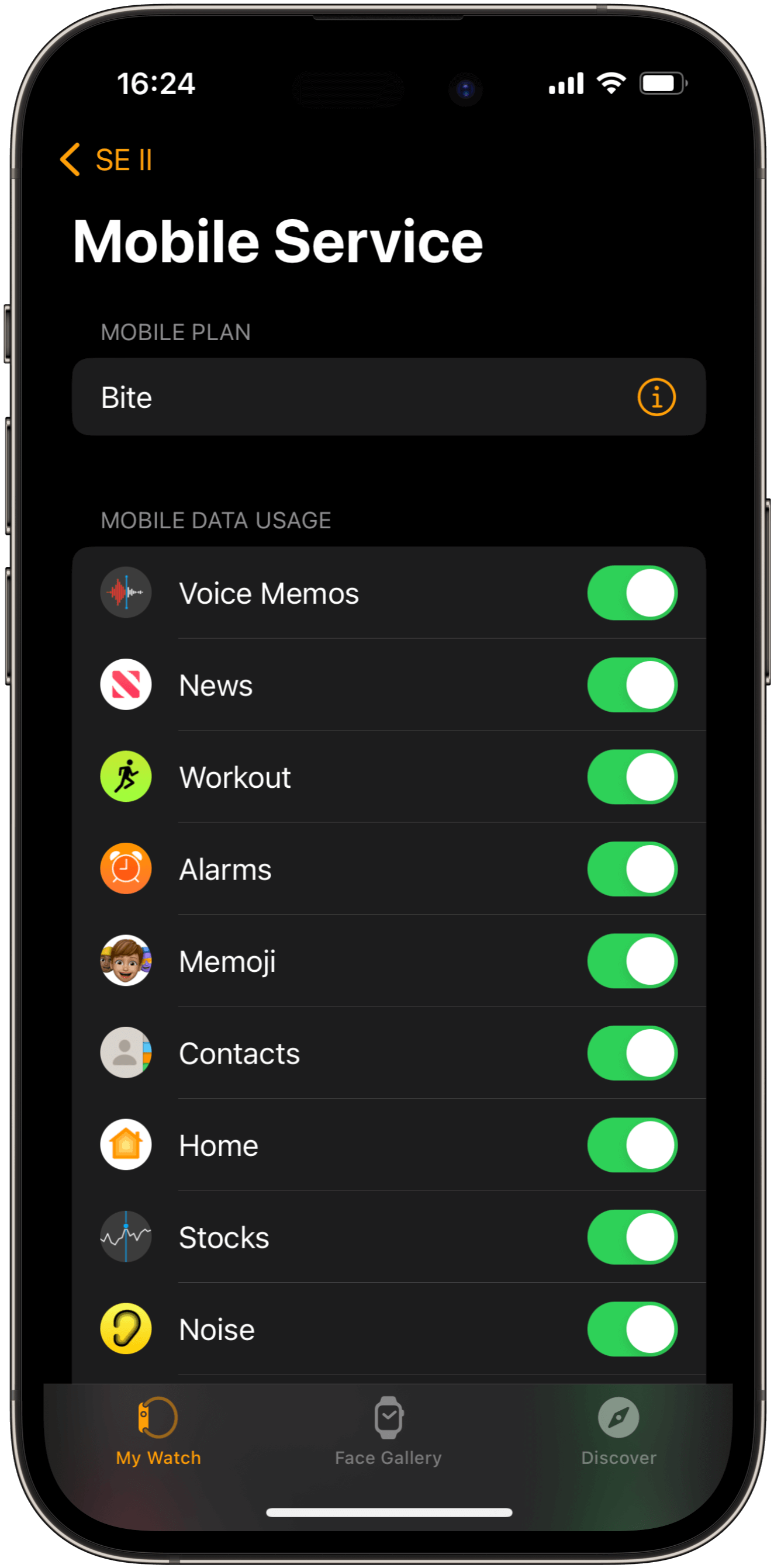This screenshot has height=1568, width=774.
Task: Disable Memoji mobile data usage
Action: 631,961
